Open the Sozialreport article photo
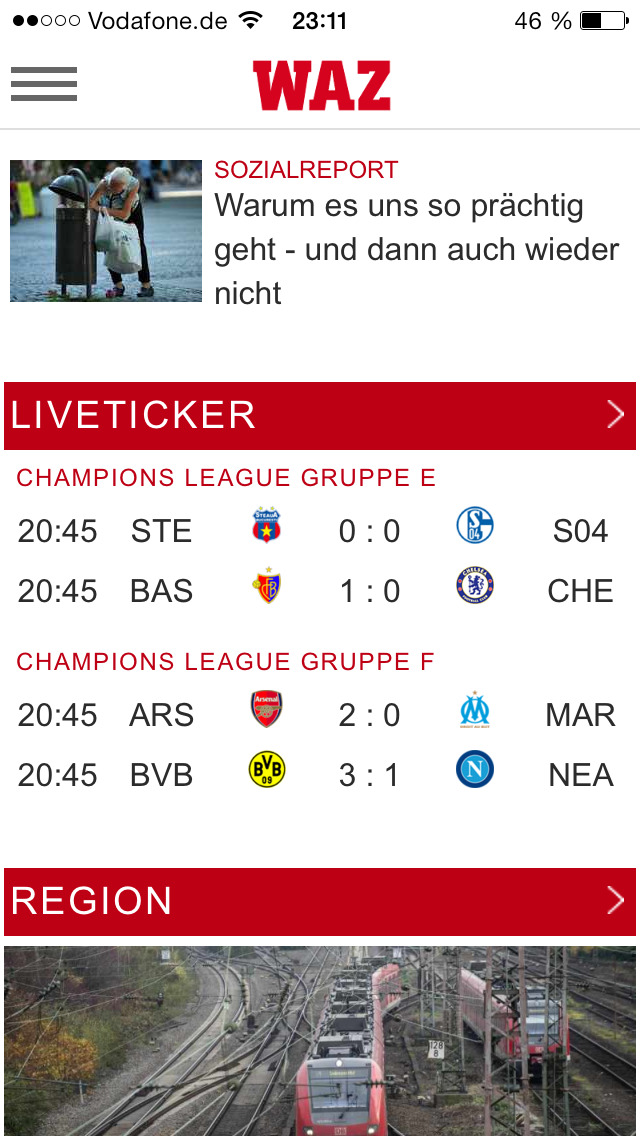 [x=106, y=231]
